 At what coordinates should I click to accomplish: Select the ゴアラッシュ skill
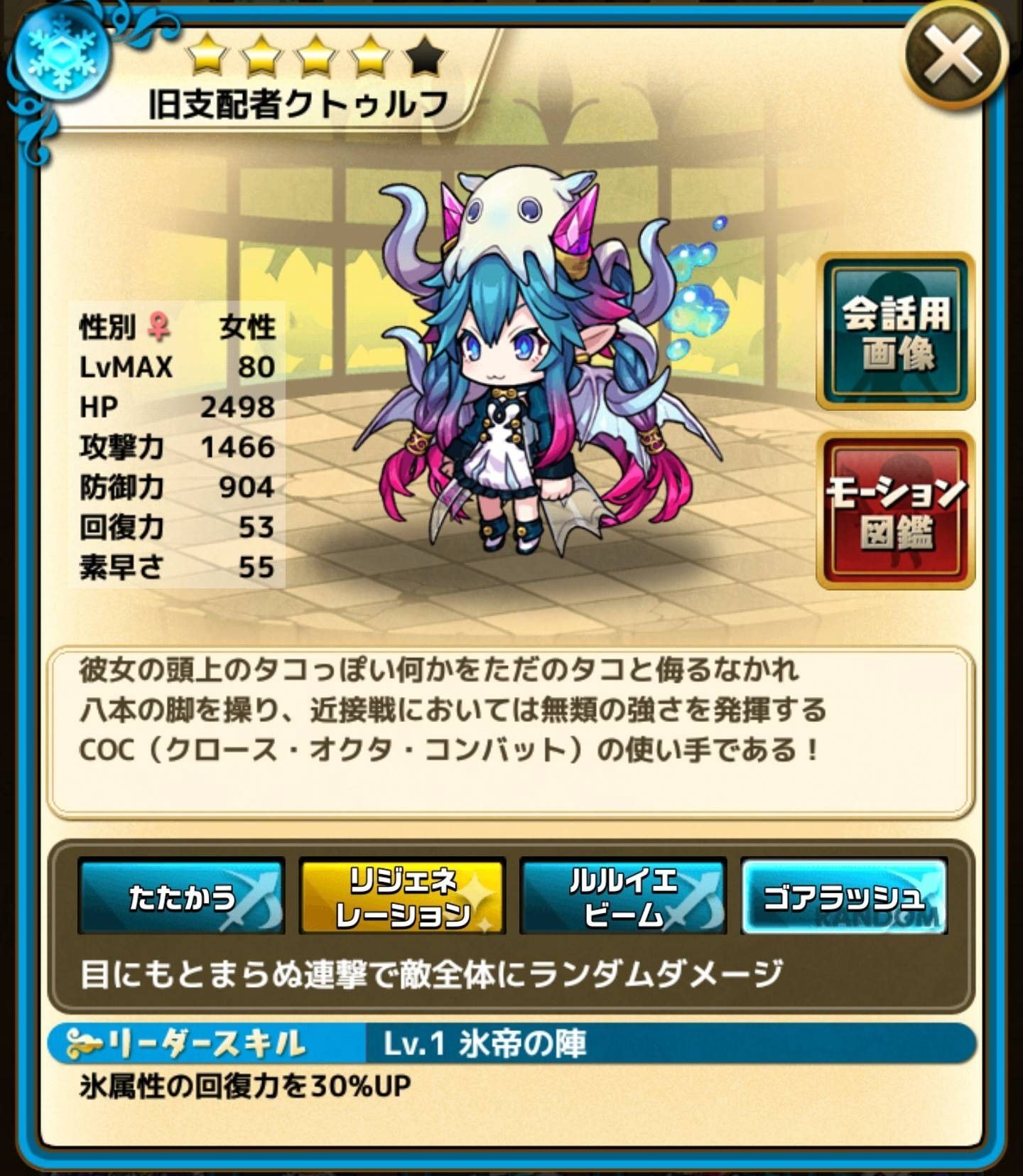tap(844, 896)
